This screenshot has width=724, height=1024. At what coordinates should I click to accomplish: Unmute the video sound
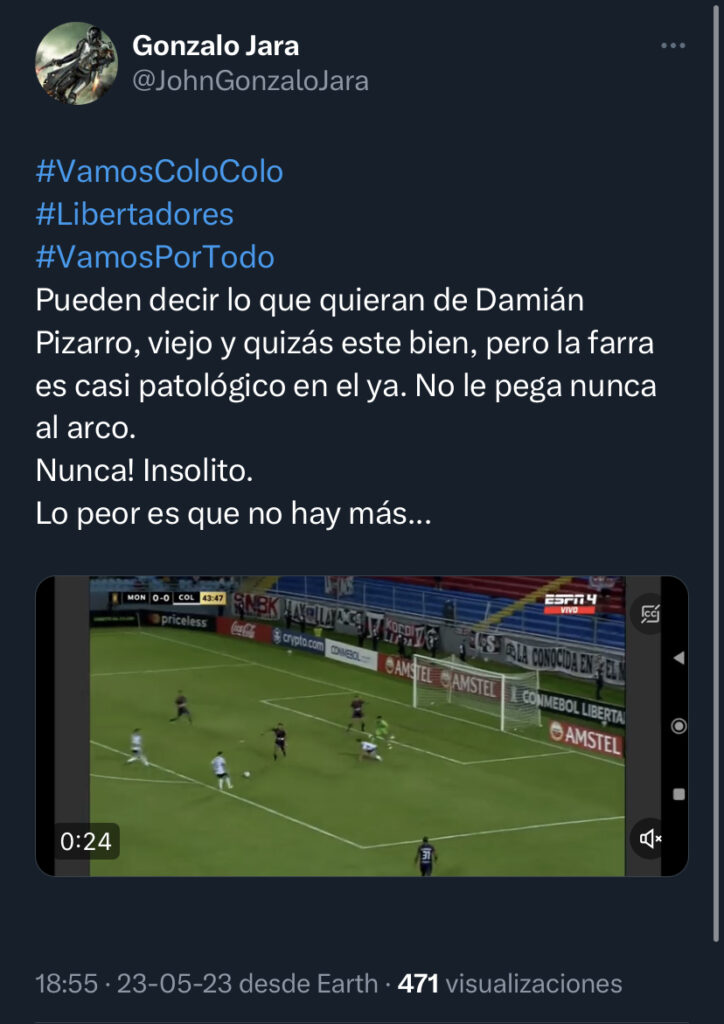[651, 838]
